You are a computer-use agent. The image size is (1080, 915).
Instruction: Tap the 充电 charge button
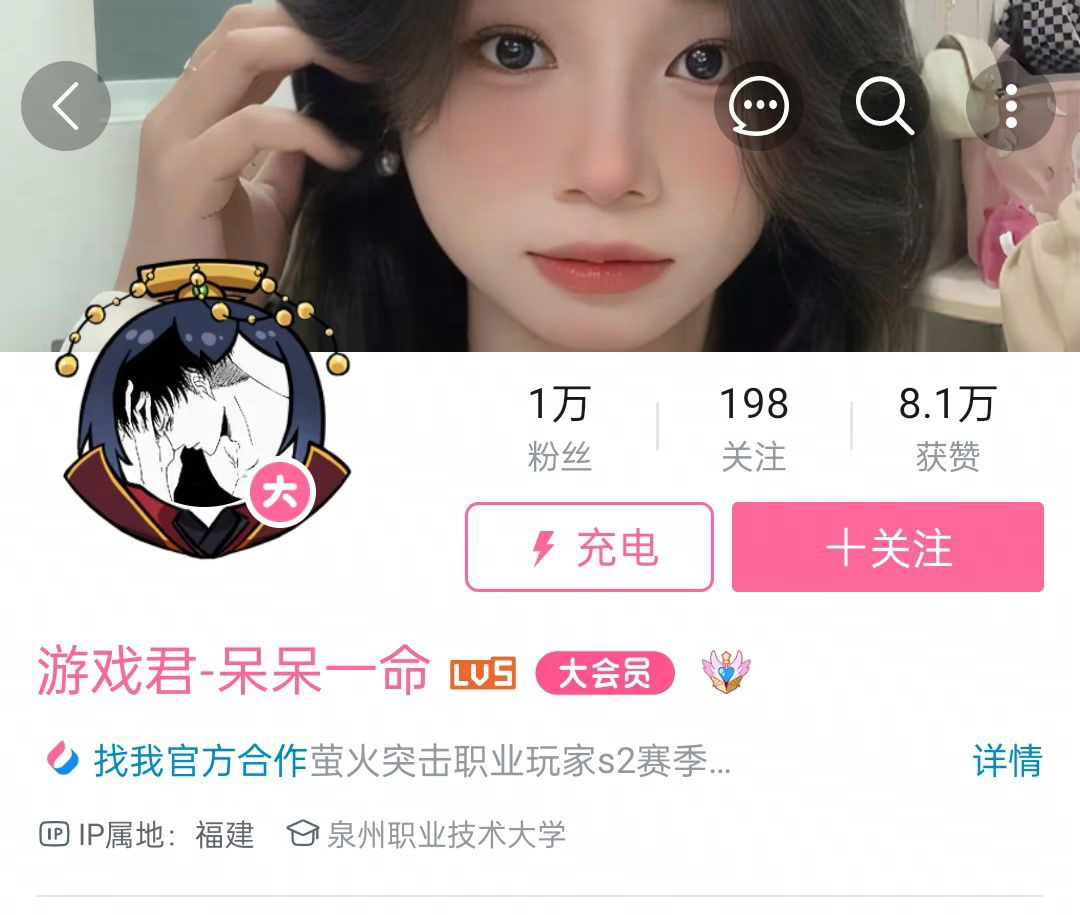pos(589,547)
